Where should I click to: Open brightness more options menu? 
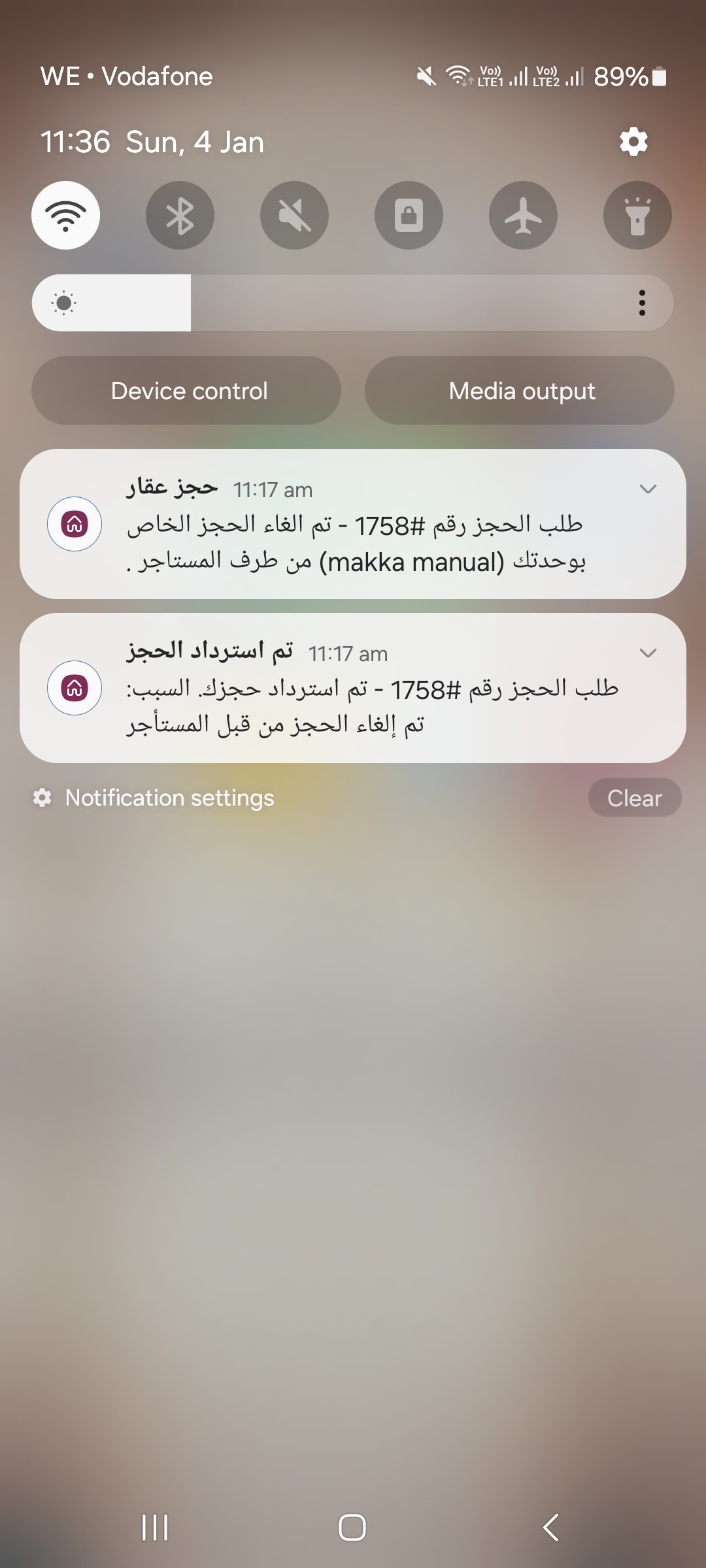pos(642,302)
